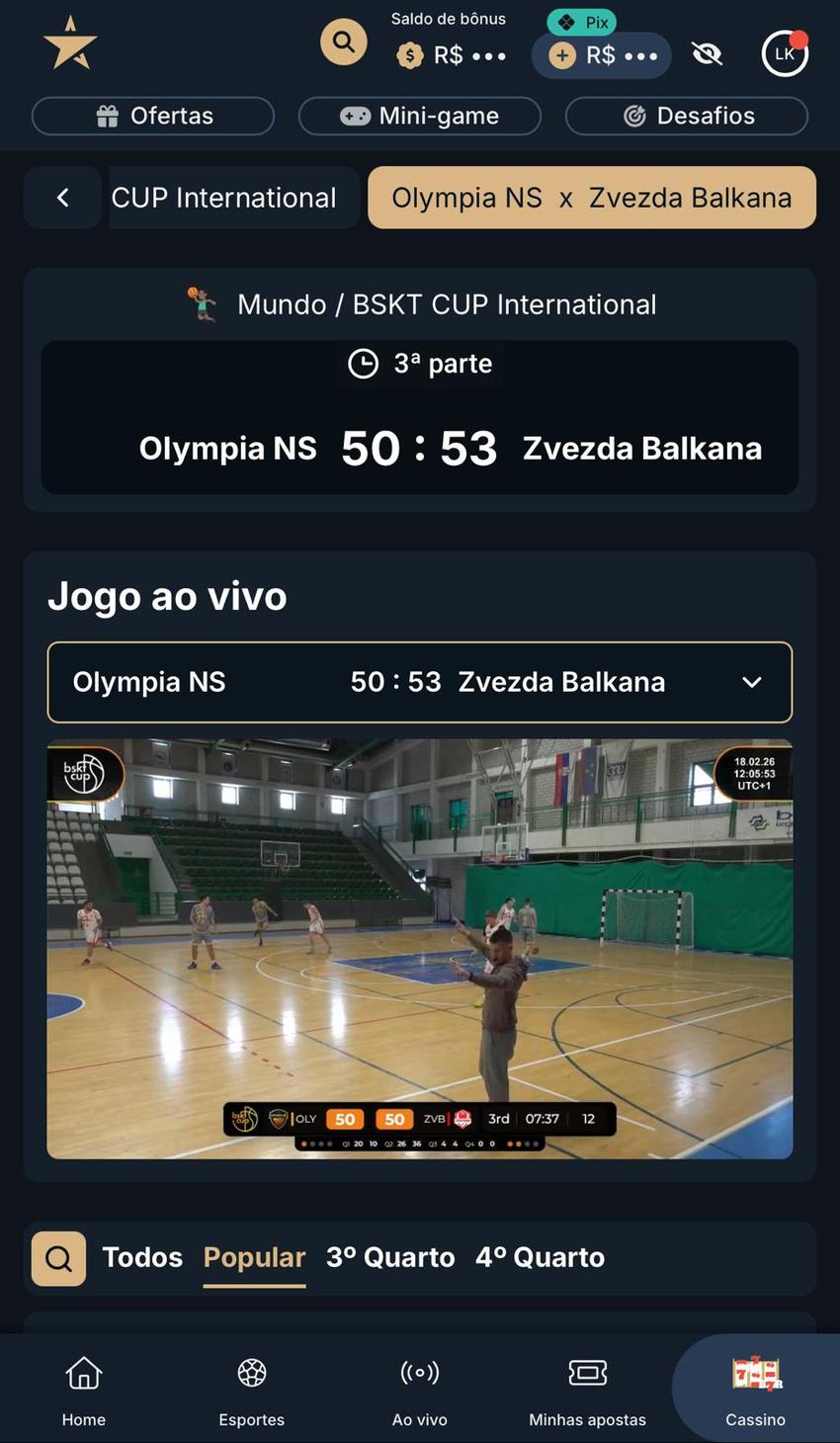This screenshot has height=1443, width=840.
Task: Tap the back chevron next to CUP International
Action: point(62,197)
